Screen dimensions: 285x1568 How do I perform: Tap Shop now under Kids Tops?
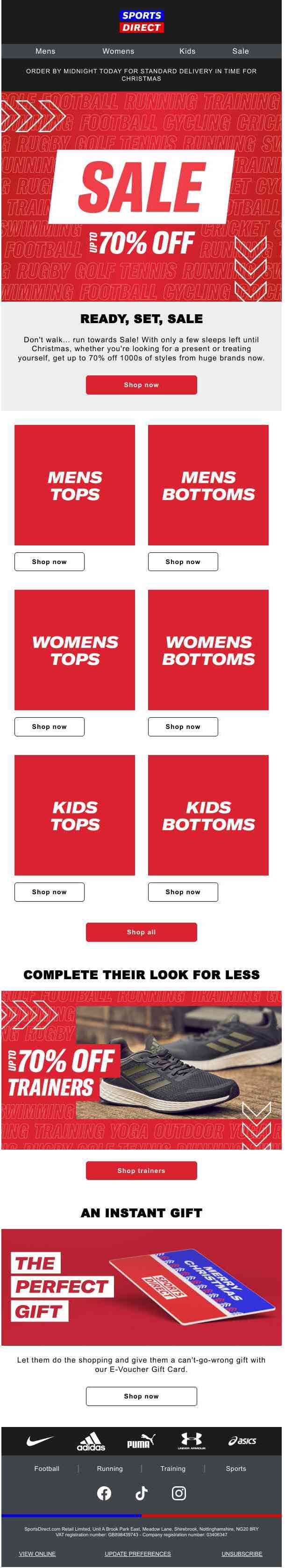[x=50, y=892]
